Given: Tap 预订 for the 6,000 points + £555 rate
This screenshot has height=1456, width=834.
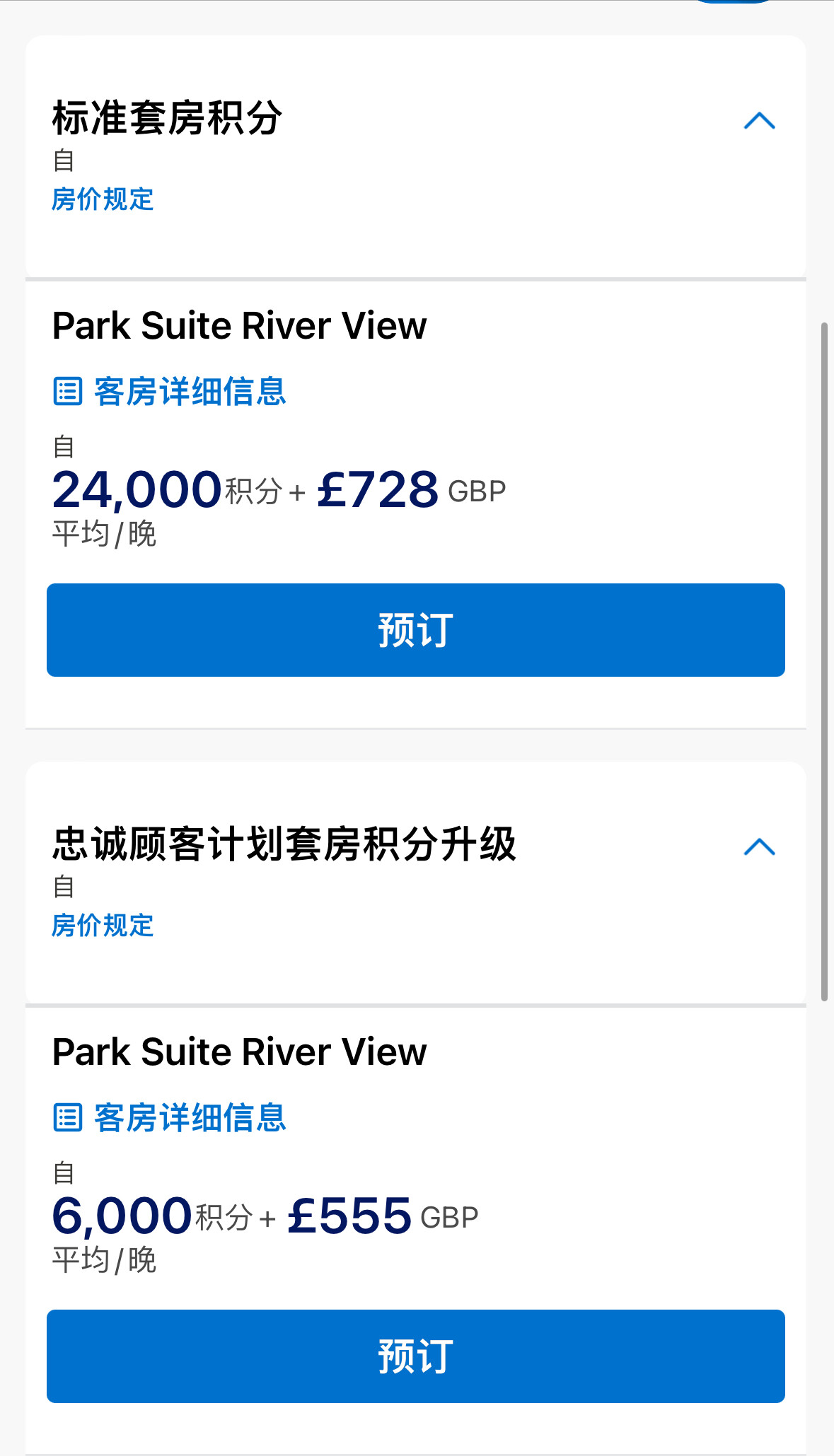Looking at the screenshot, I should [416, 1356].
